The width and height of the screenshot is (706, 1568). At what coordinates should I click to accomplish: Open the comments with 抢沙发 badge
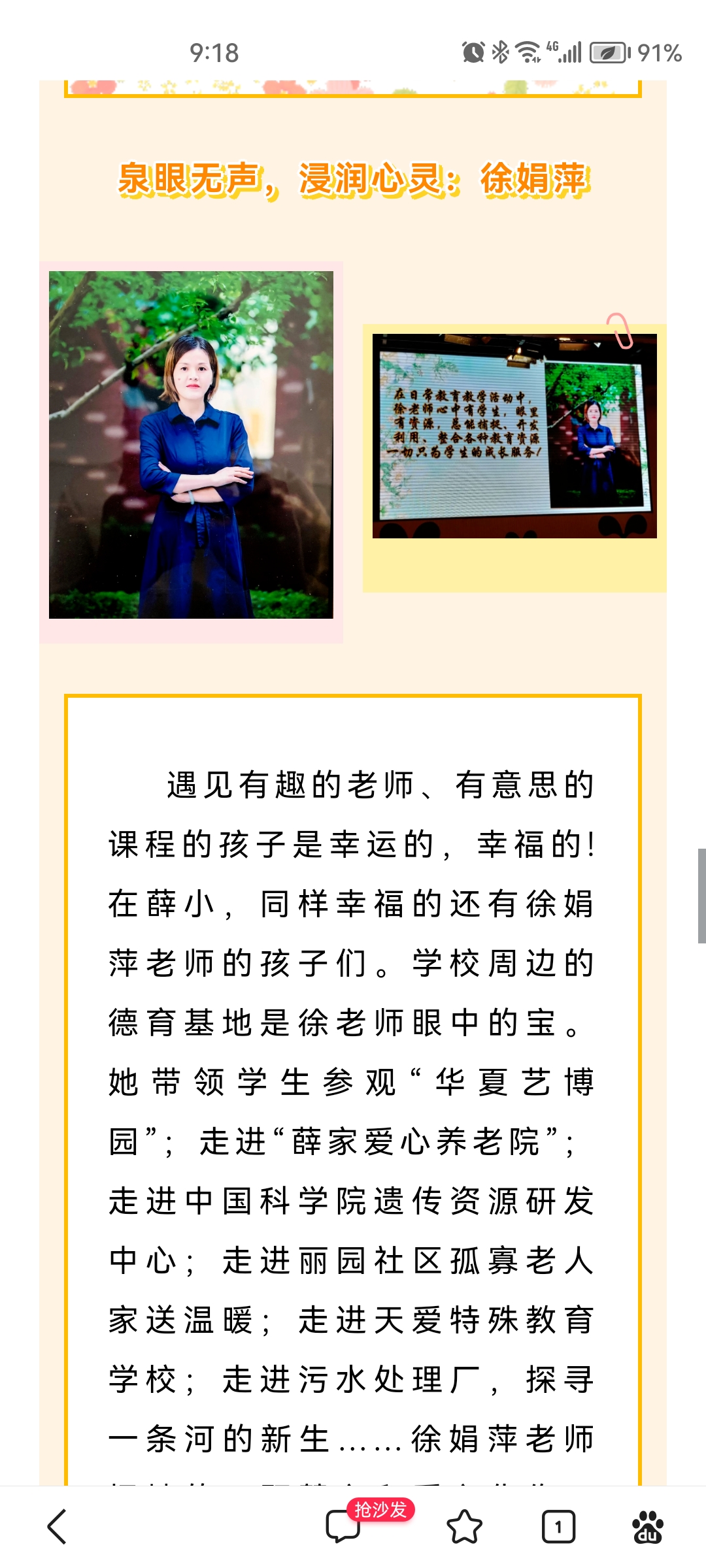pos(343,1527)
